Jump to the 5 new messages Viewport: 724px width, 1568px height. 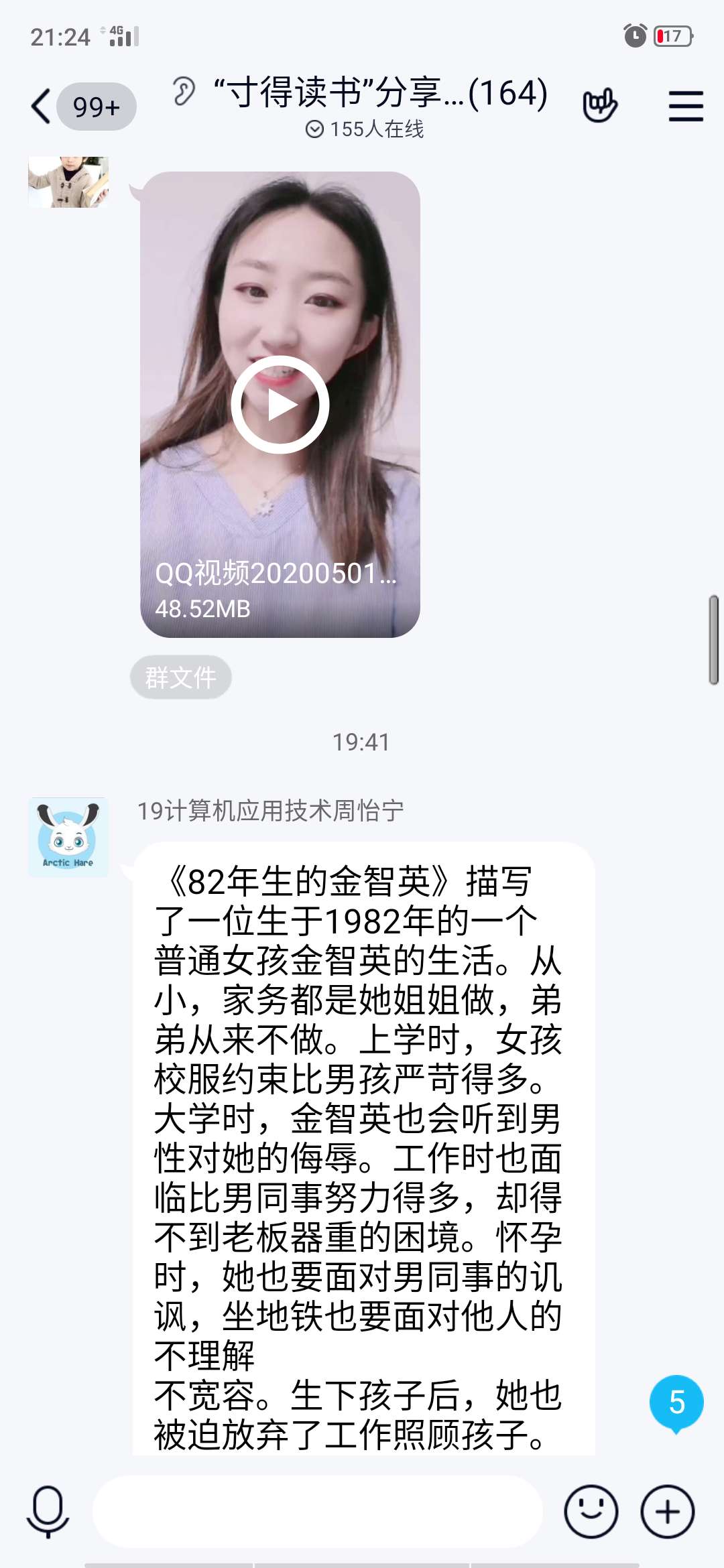676,1402
